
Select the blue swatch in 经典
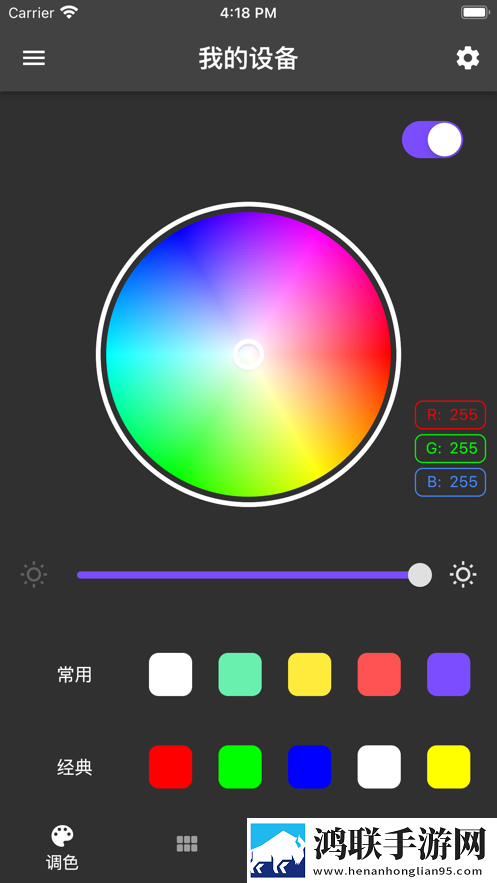pos(310,767)
